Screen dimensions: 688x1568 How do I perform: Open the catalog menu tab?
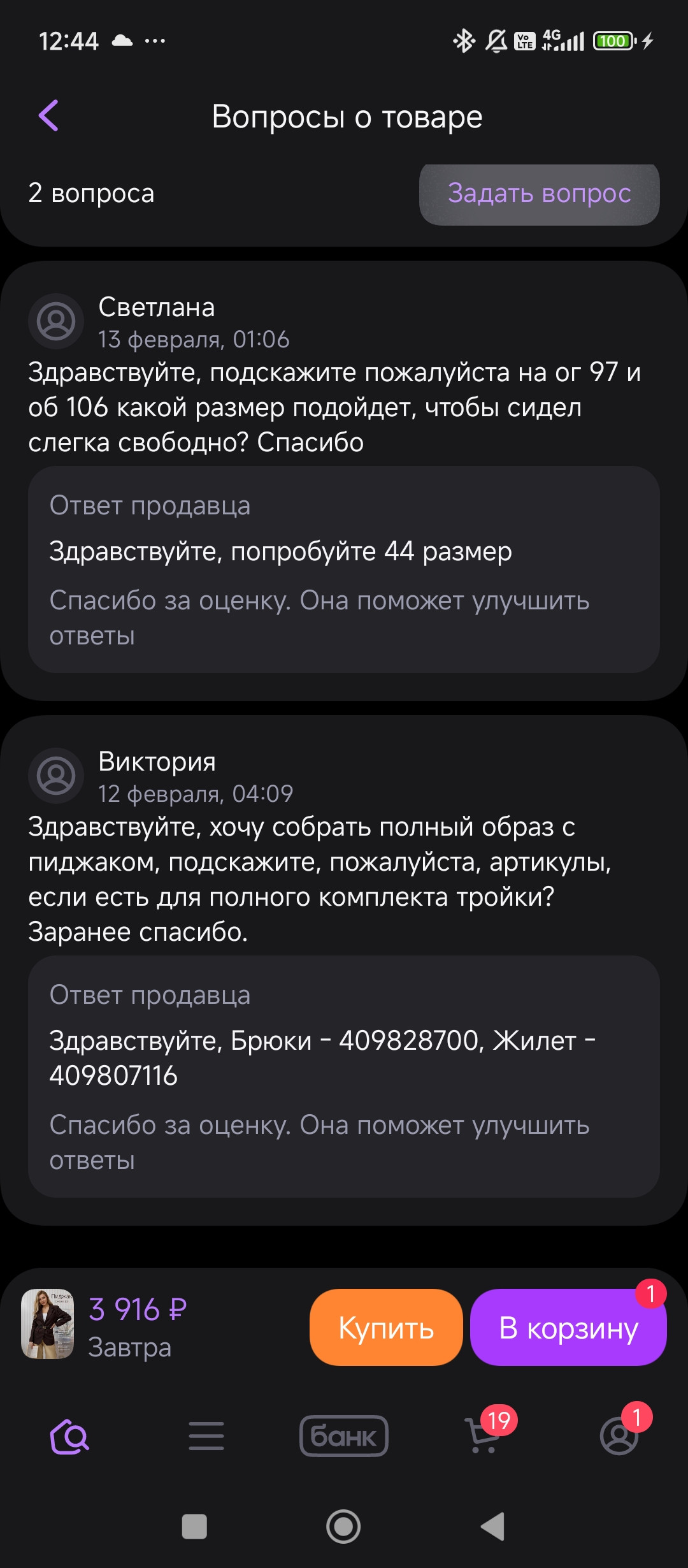(206, 1437)
